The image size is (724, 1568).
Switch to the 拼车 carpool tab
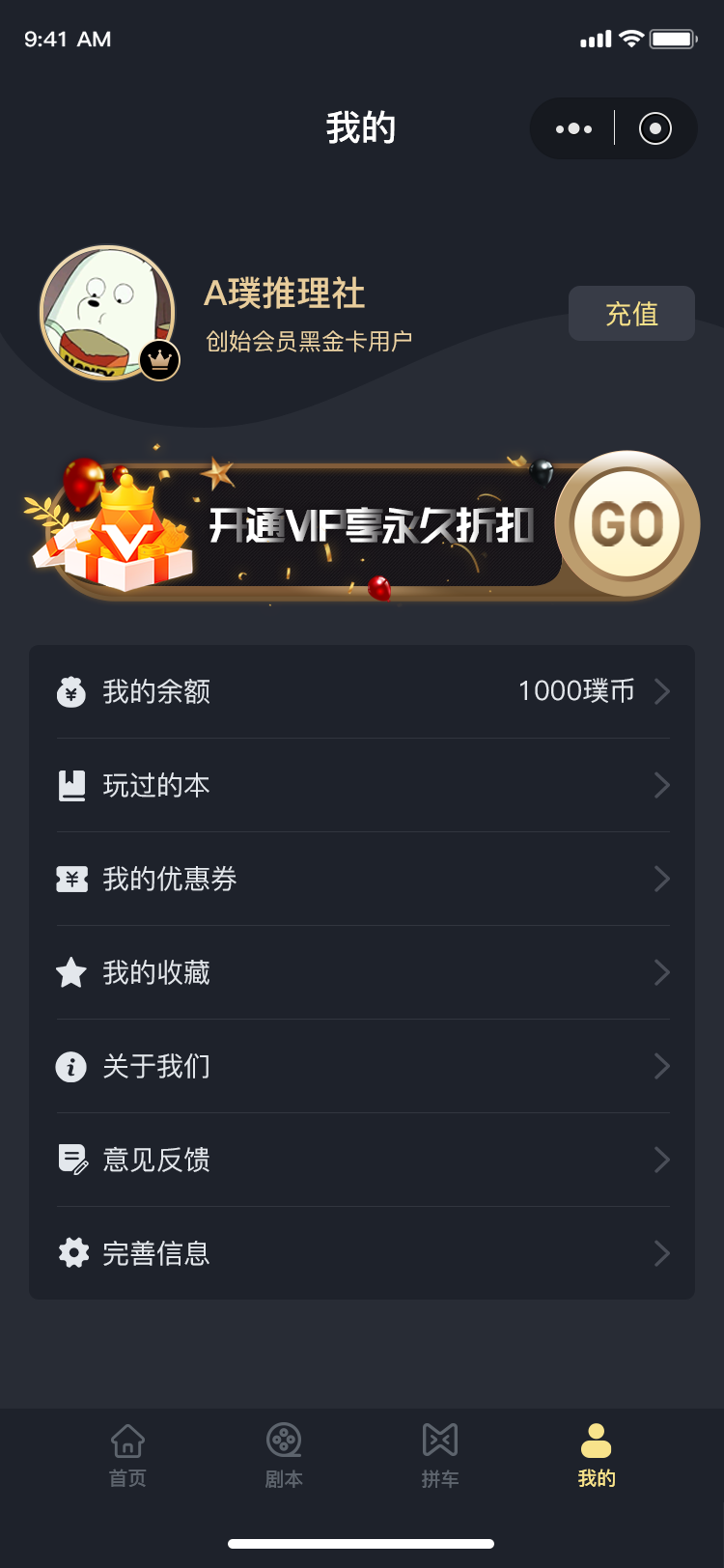(x=440, y=1455)
